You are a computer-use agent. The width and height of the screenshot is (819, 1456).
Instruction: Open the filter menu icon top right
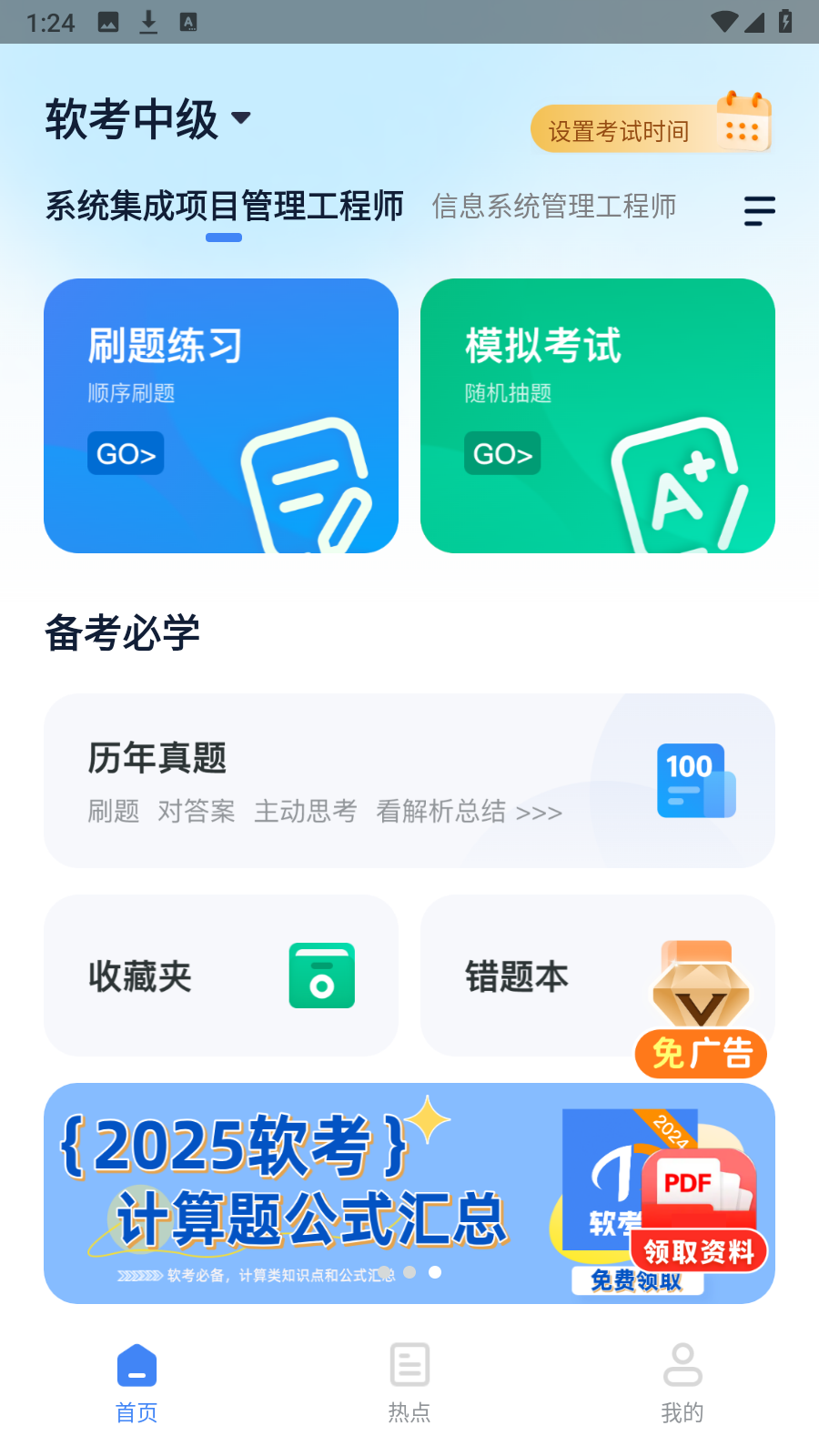[758, 210]
